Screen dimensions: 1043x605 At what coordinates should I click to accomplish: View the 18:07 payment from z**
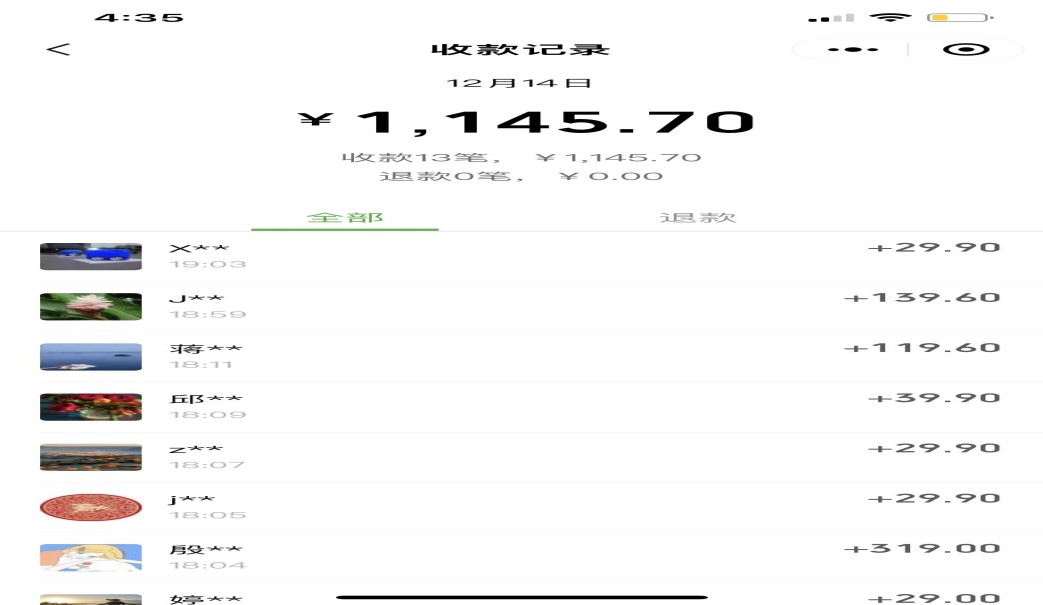pyautogui.click(x=520, y=456)
